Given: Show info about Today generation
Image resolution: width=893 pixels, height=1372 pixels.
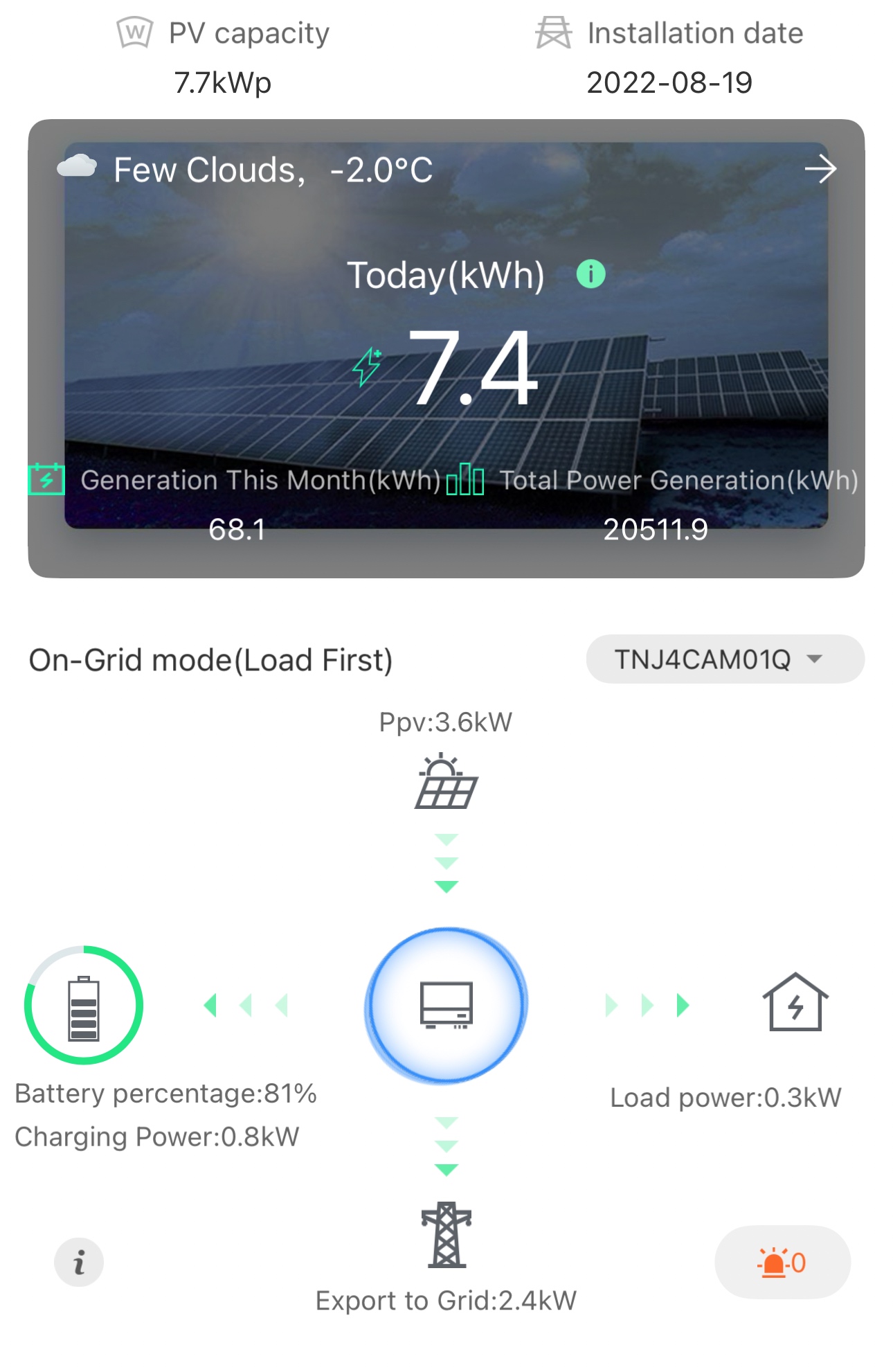Looking at the screenshot, I should [590, 274].
